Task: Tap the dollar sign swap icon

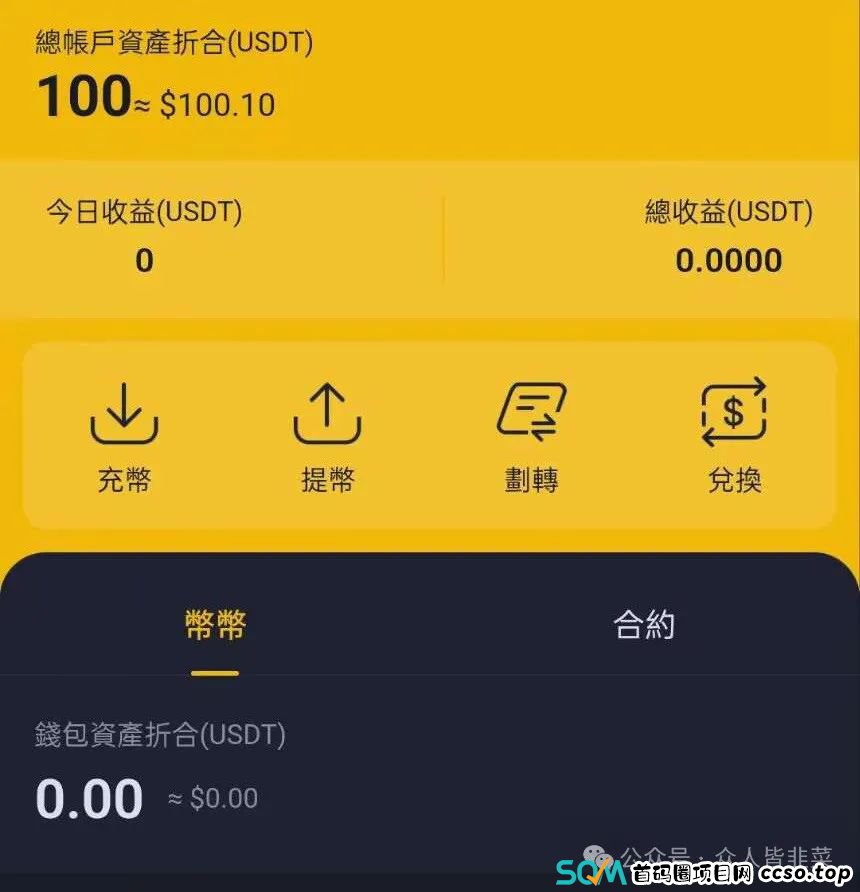Action: tap(733, 410)
